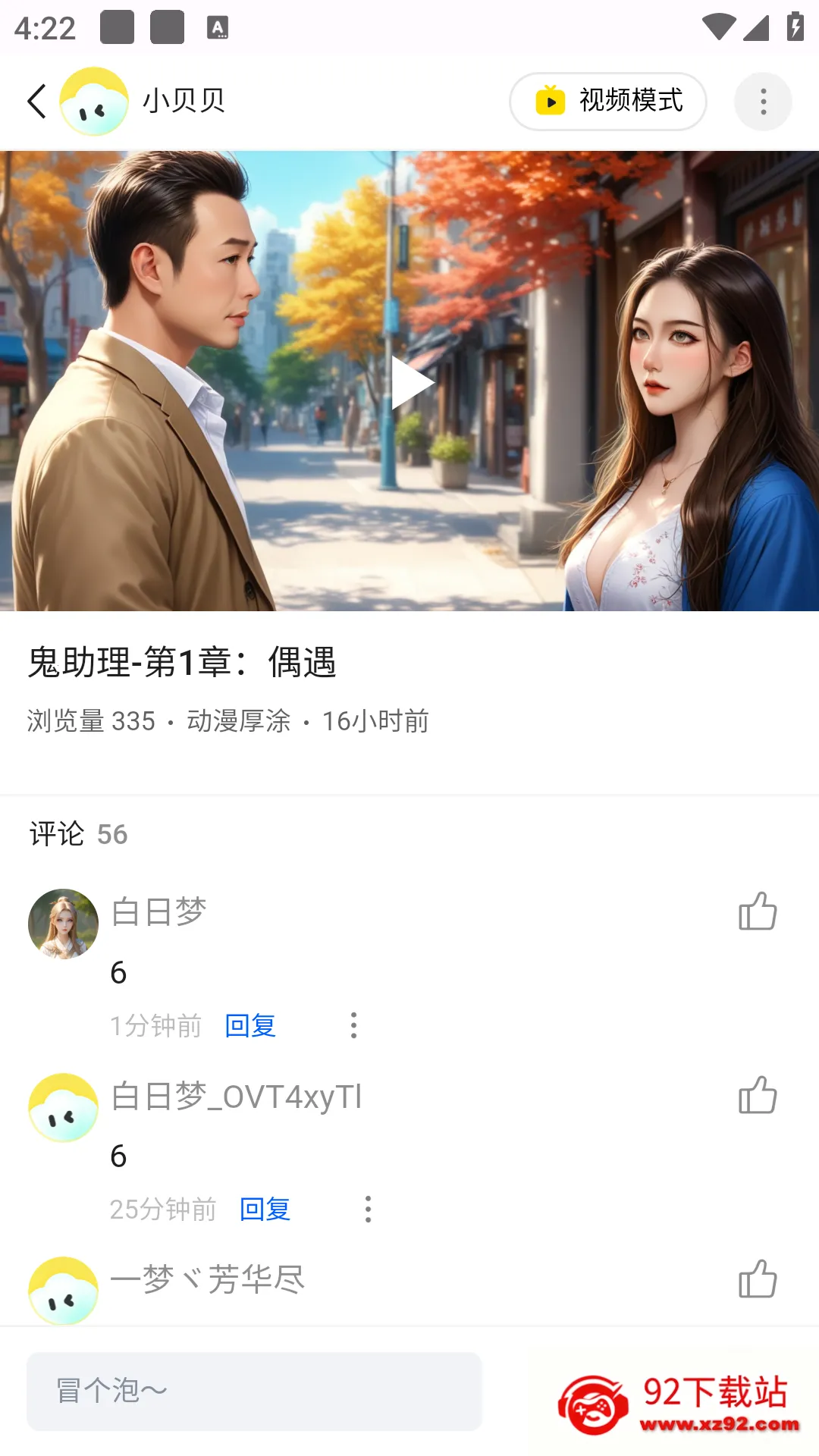This screenshot has height=1456, width=819.
Task: Open more options on 25分钟前 comment
Action: (x=368, y=1209)
